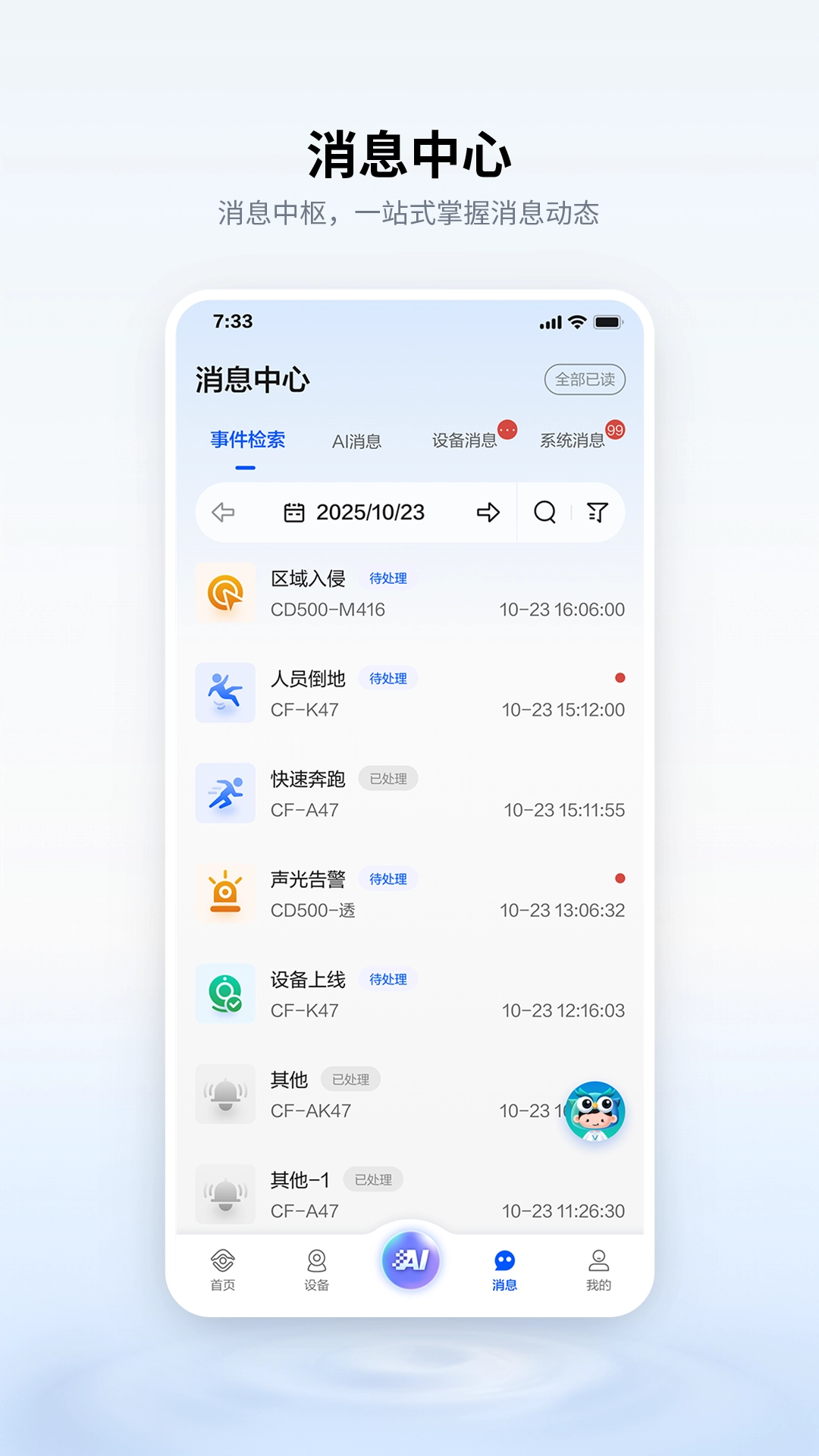This screenshot has height=1456, width=819.
Task: Tap the 全部已读 mark-all-read button
Action: 584,381
